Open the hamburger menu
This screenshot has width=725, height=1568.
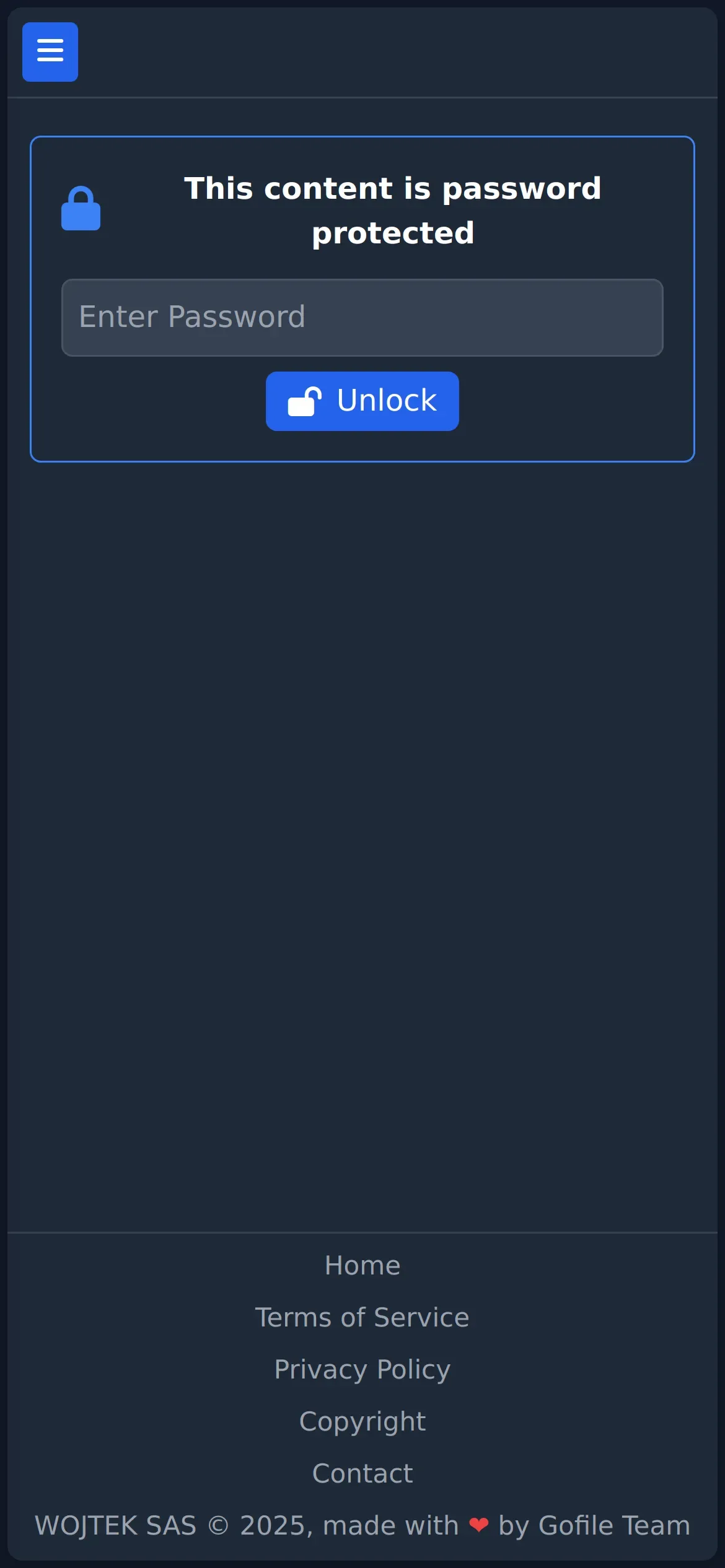(x=50, y=52)
